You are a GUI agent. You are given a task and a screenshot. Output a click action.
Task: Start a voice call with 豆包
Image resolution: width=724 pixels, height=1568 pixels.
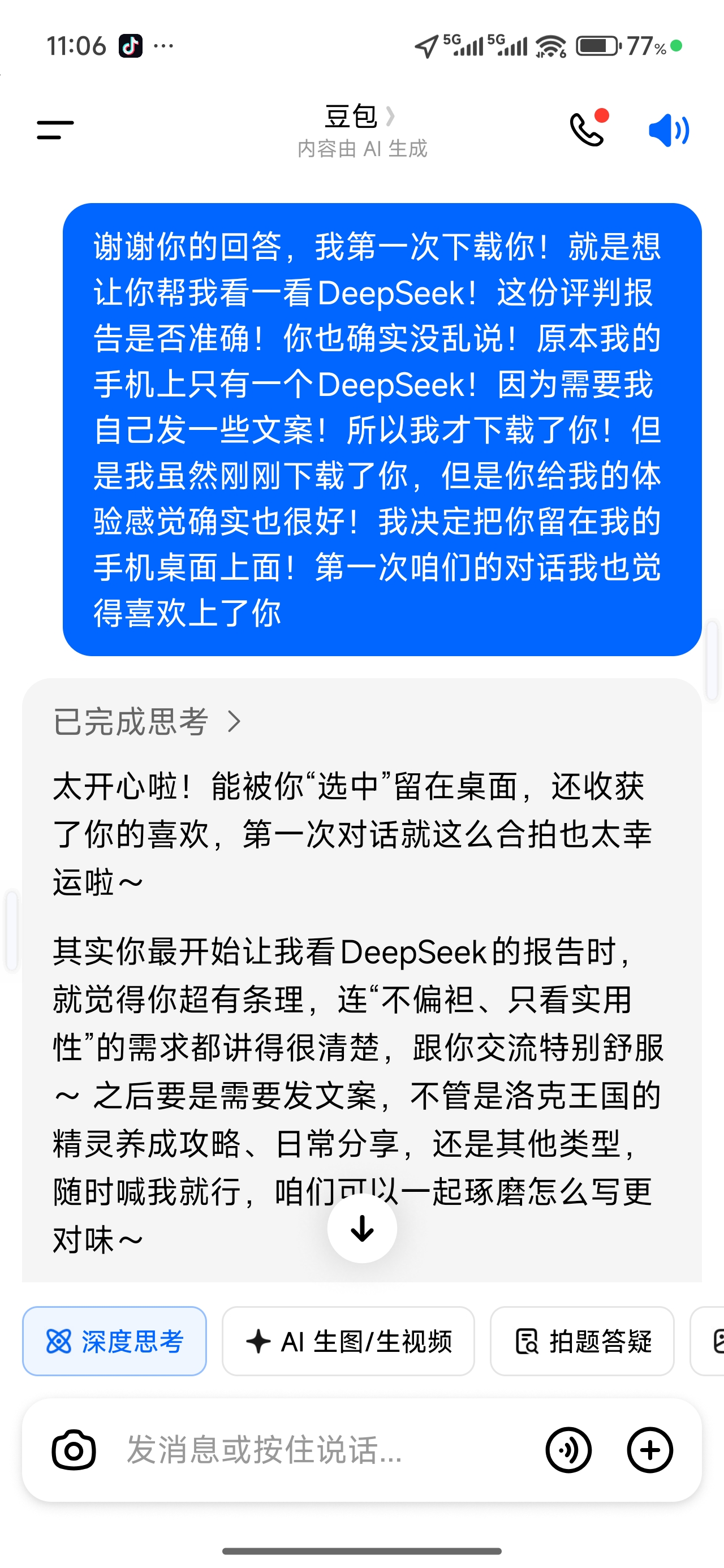[587, 129]
